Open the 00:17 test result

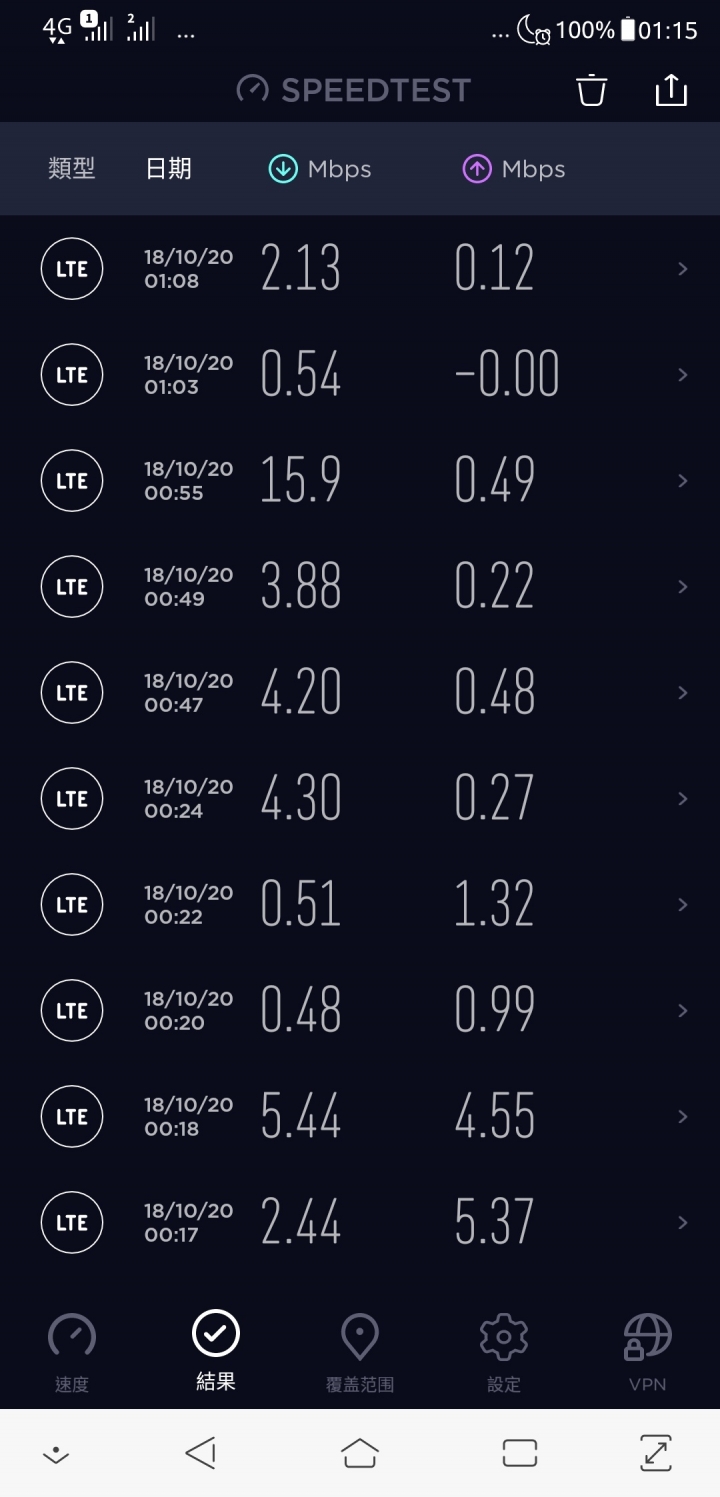click(360, 1222)
